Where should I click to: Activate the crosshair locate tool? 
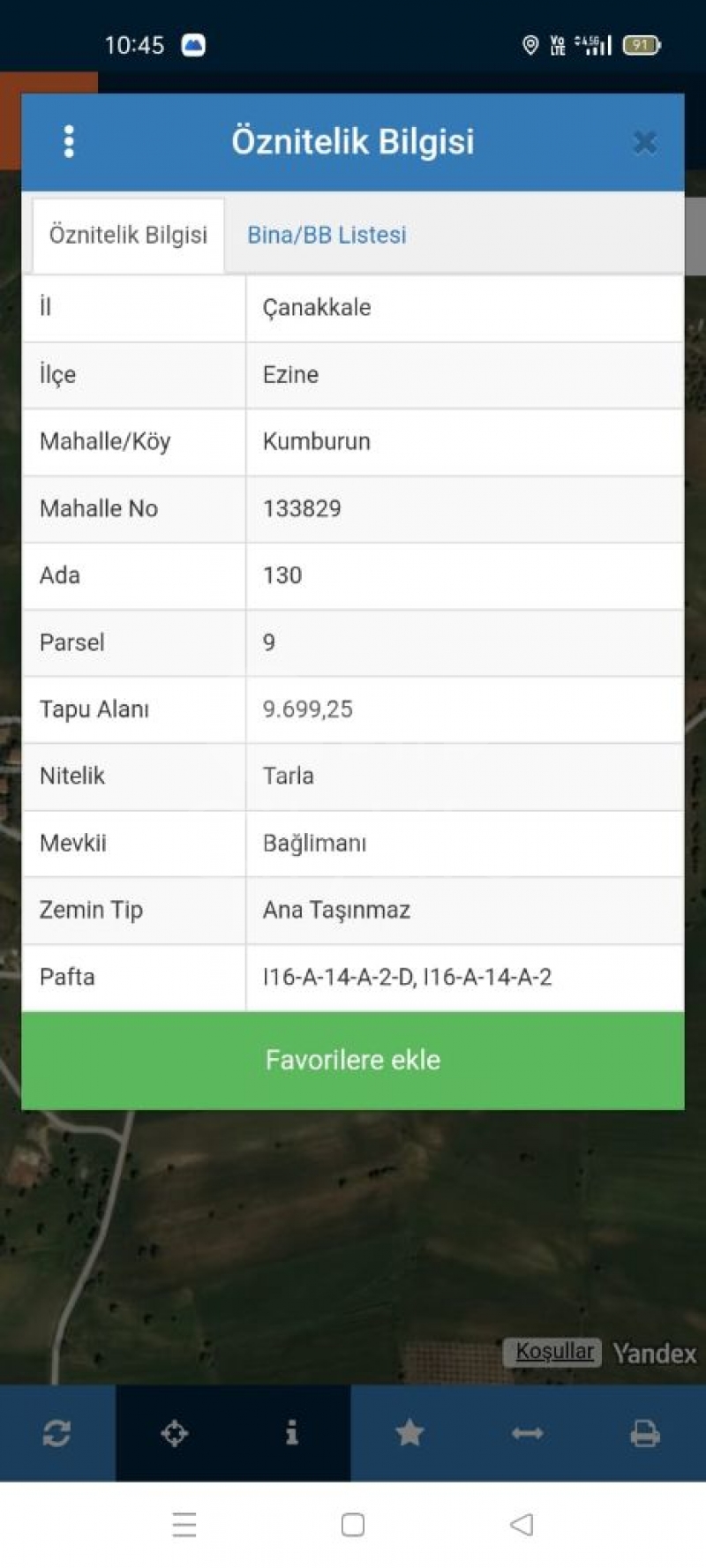[175, 1433]
